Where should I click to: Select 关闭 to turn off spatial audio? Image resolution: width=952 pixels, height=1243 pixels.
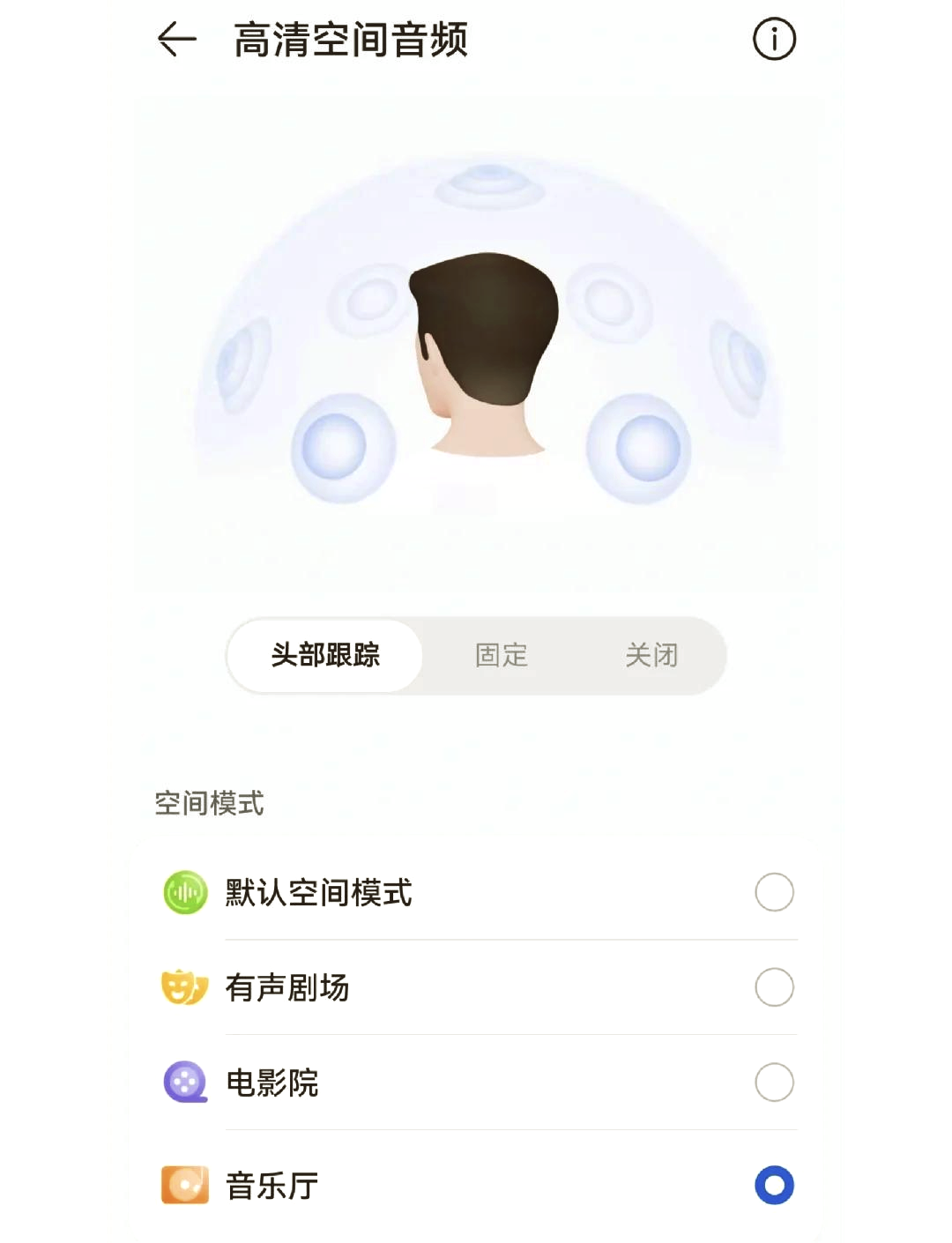click(x=651, y=655)
